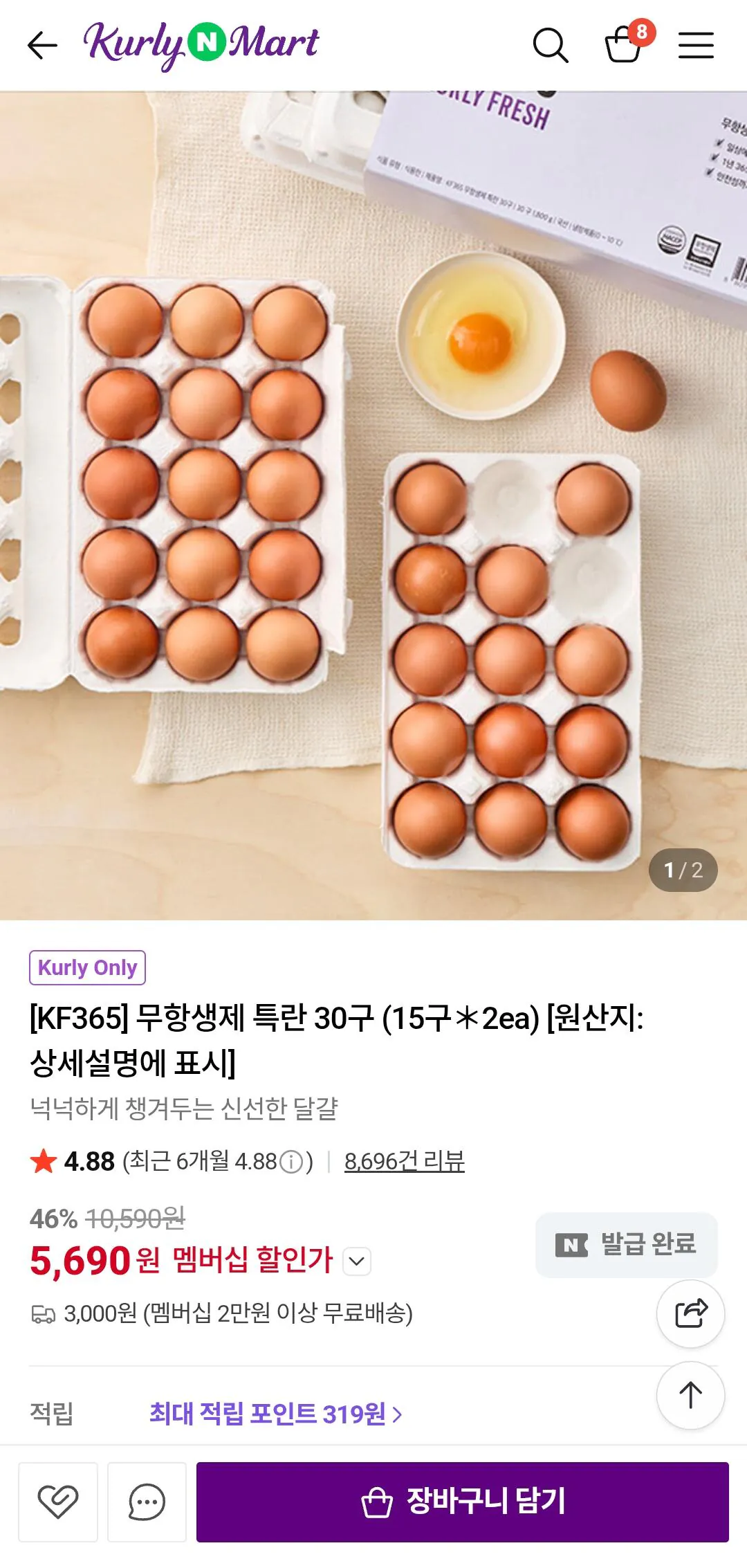Go home via the Kurly N Mart logo

tap(201, 43)
